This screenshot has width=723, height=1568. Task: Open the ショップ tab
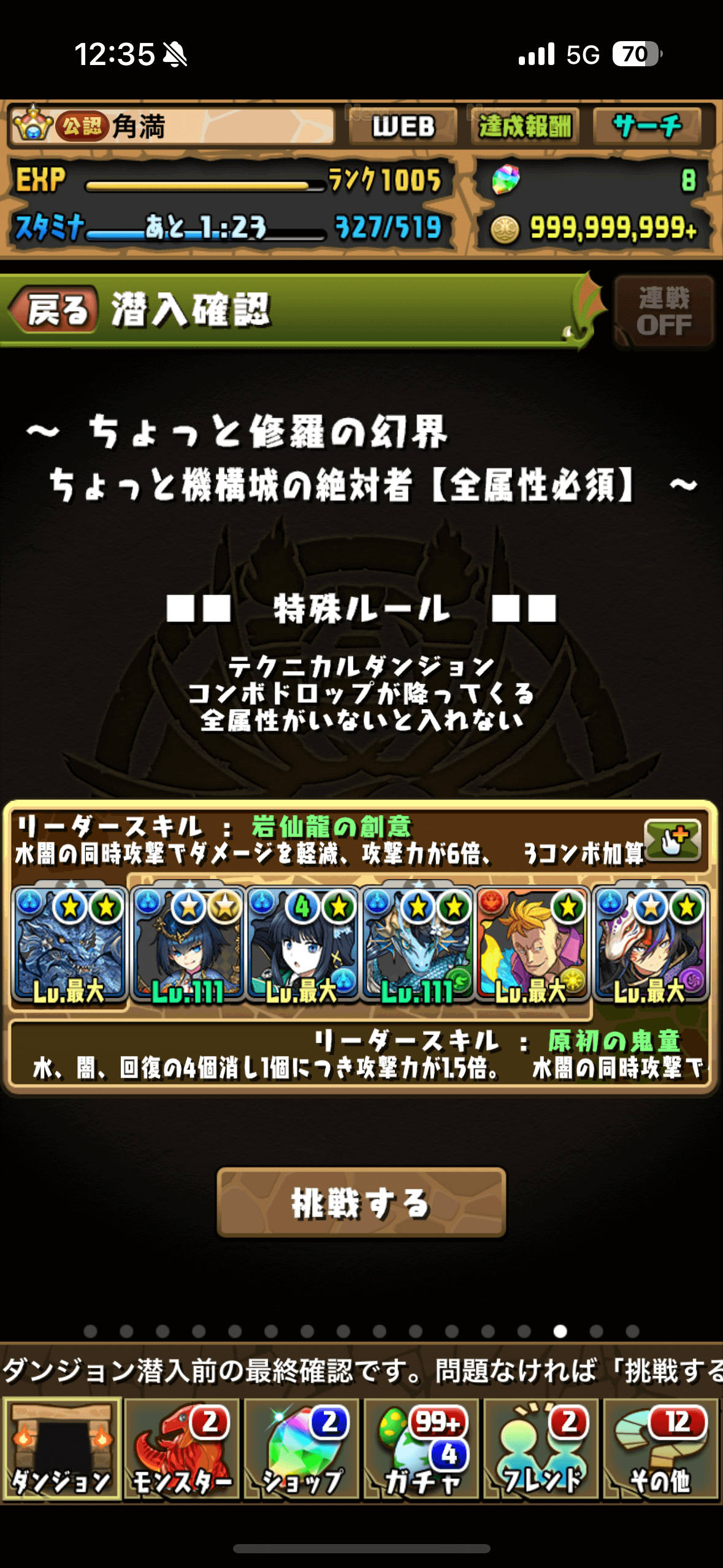coord(302,1449)
